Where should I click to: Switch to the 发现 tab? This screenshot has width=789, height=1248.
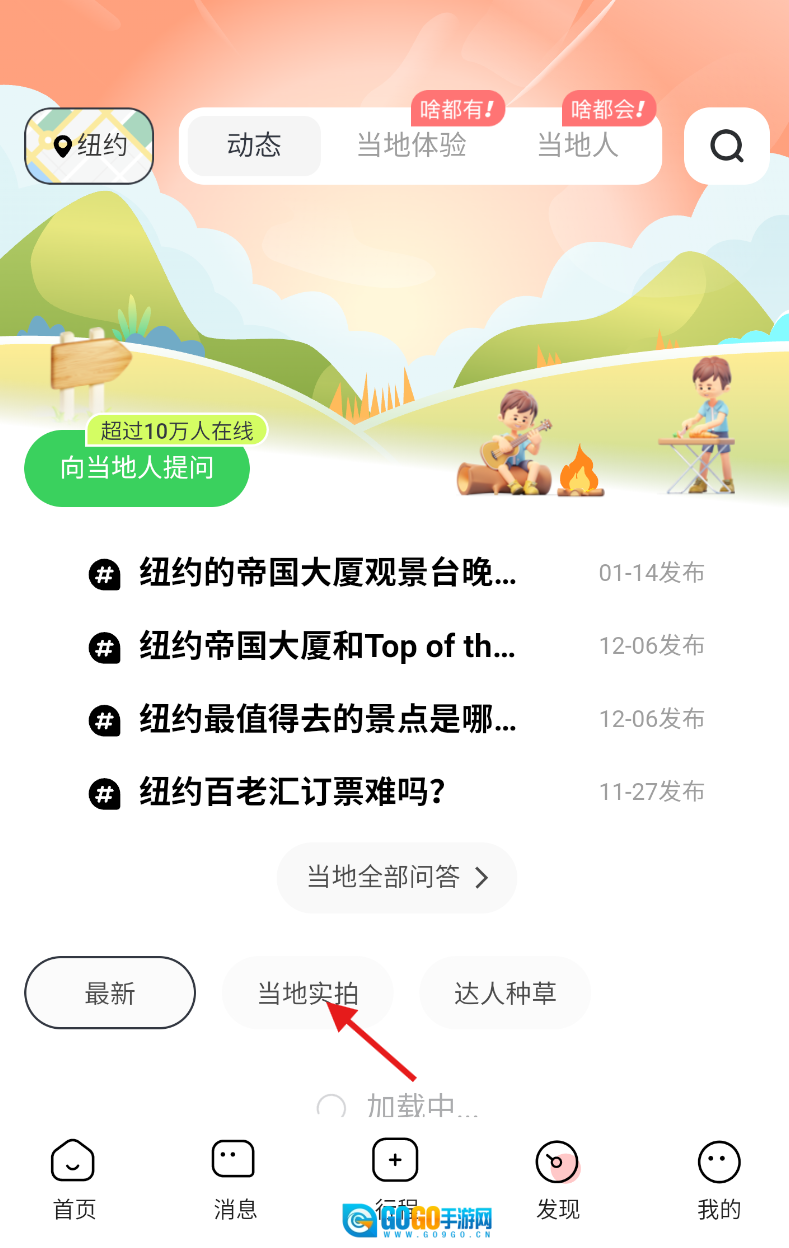[558, 1180]
